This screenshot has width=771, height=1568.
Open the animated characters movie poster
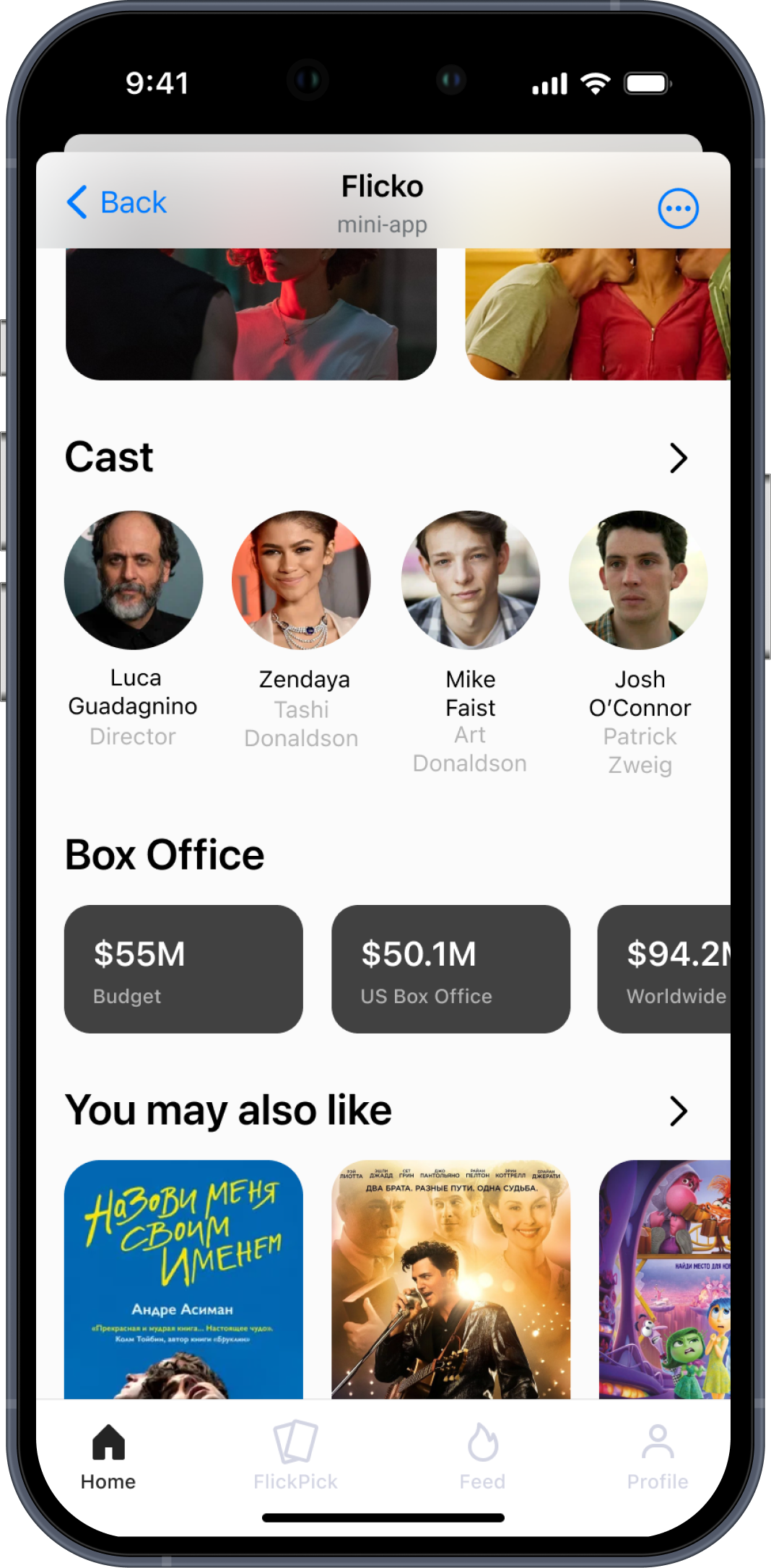664,1278
